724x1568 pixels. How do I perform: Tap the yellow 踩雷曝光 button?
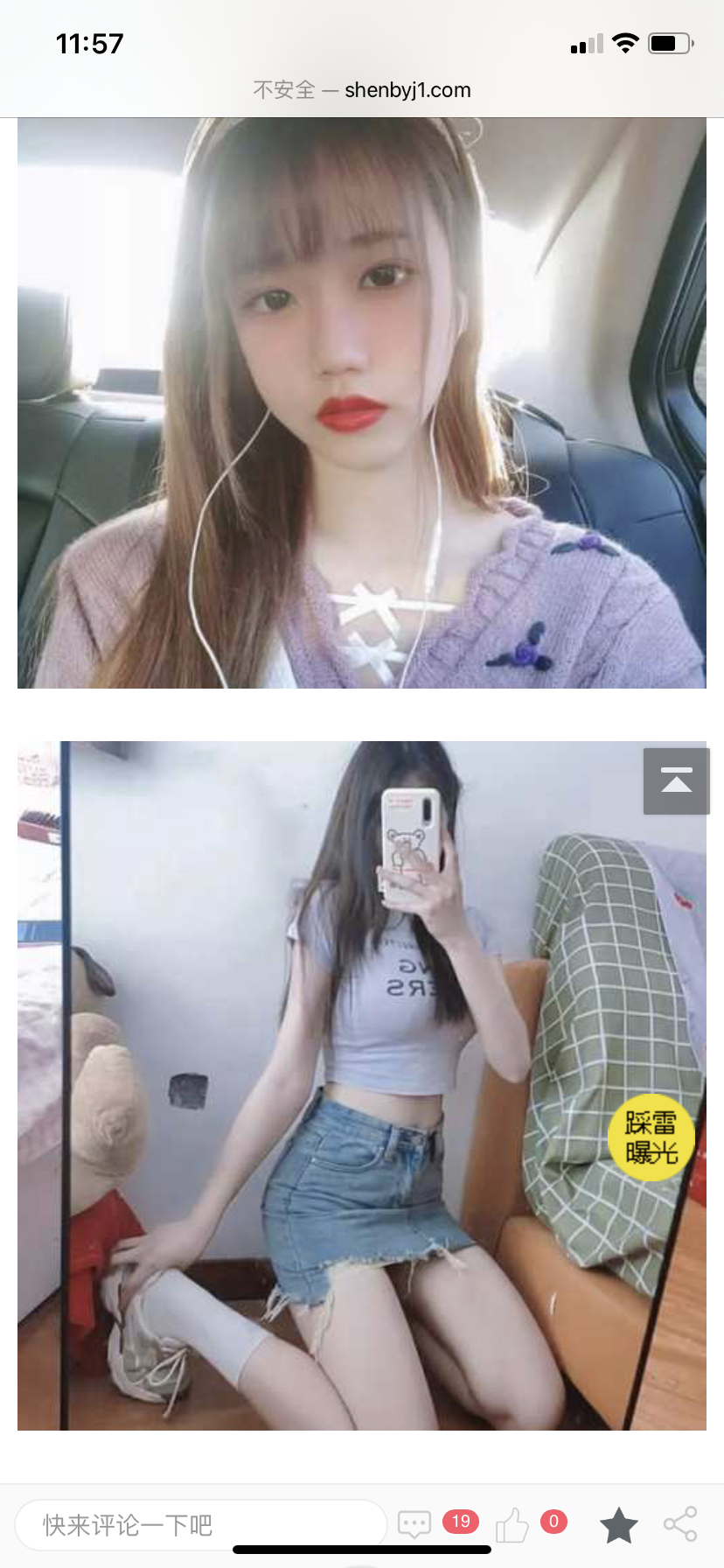[651, 1137]
